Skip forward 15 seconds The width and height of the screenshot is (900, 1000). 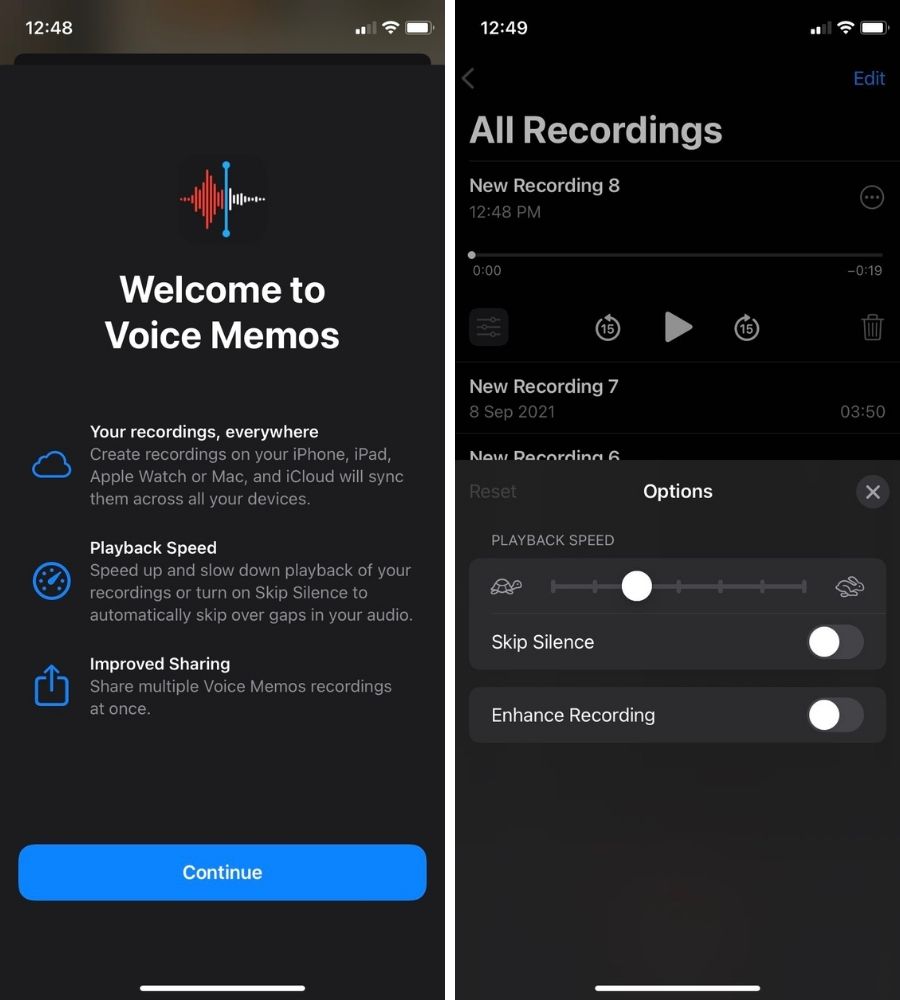pyautogui.click(x=747, y=327)
